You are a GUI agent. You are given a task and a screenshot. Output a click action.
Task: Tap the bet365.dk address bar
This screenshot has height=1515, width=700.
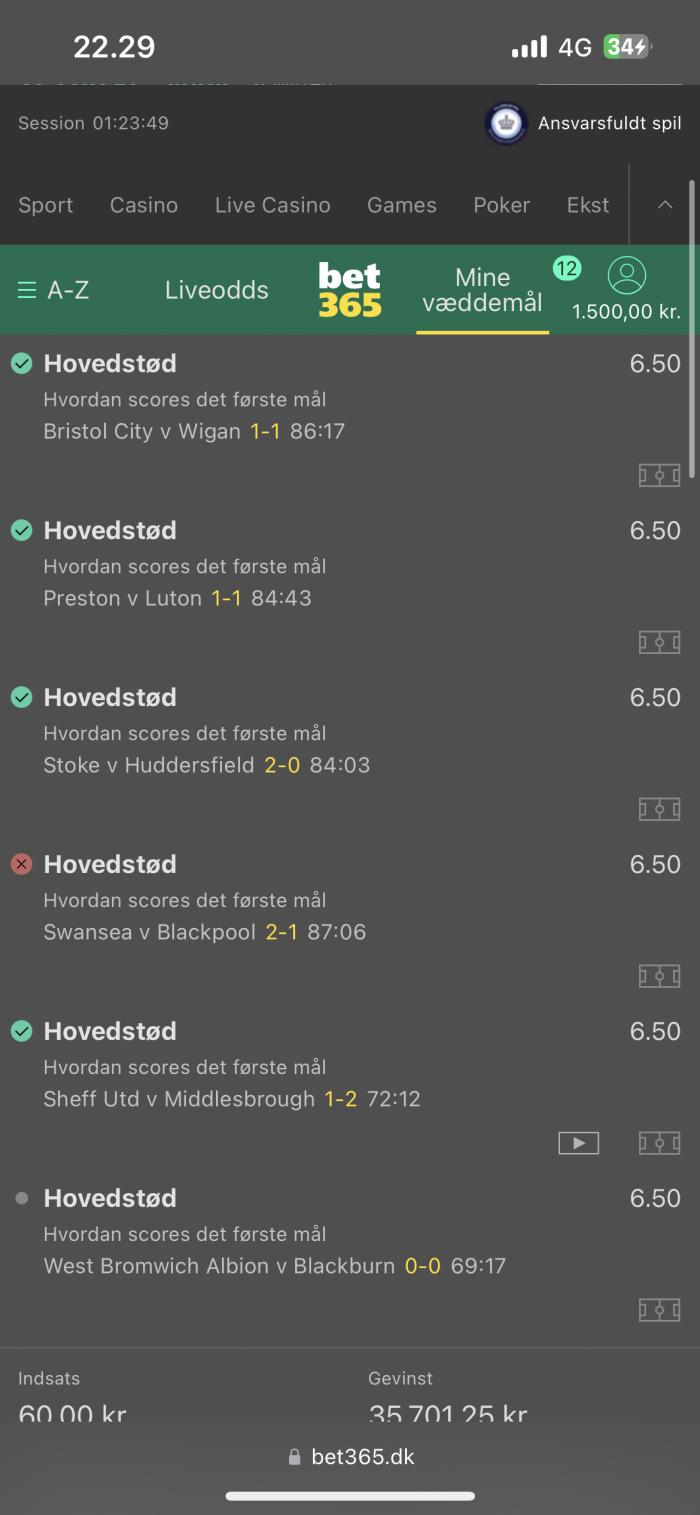click(x=350, y=1457)
